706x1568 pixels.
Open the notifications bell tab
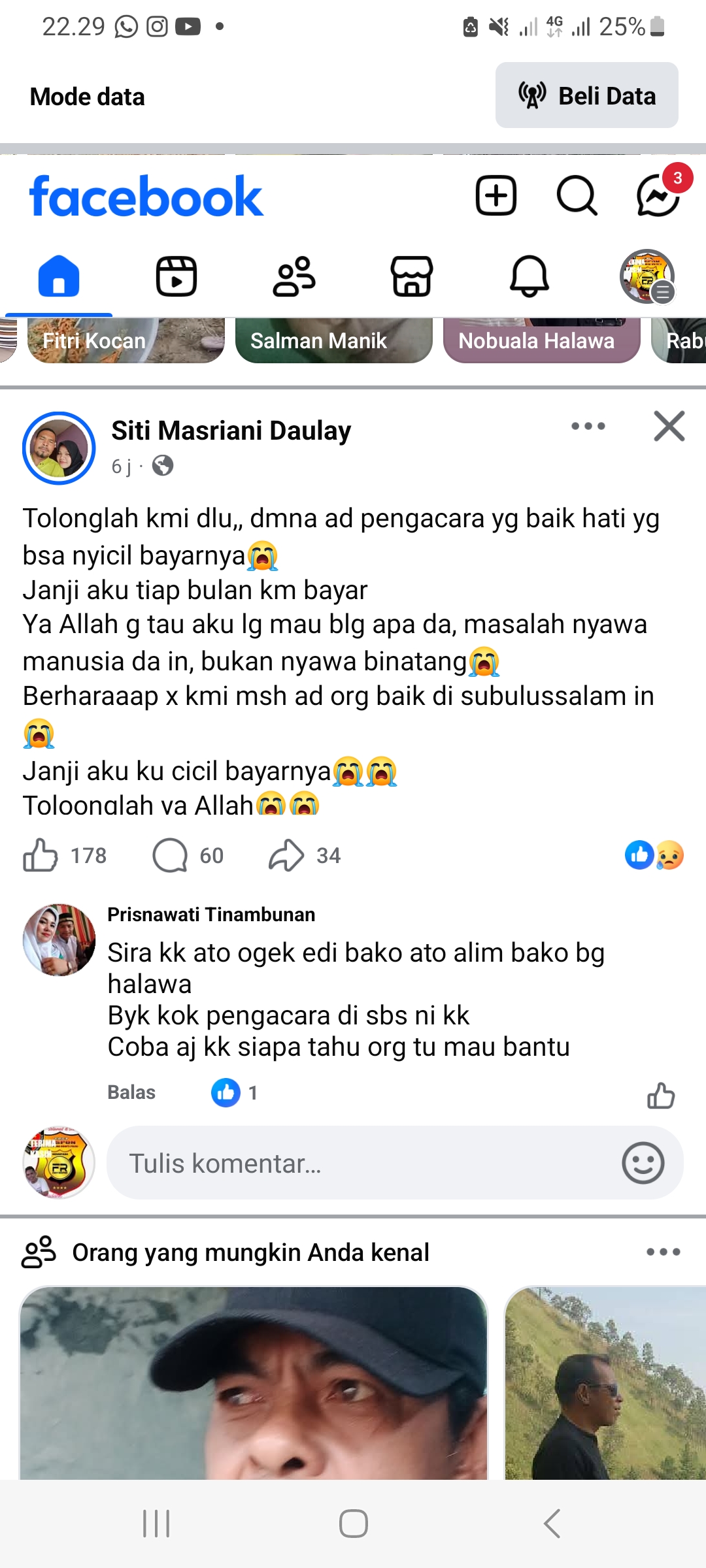[x=529, y=276]
